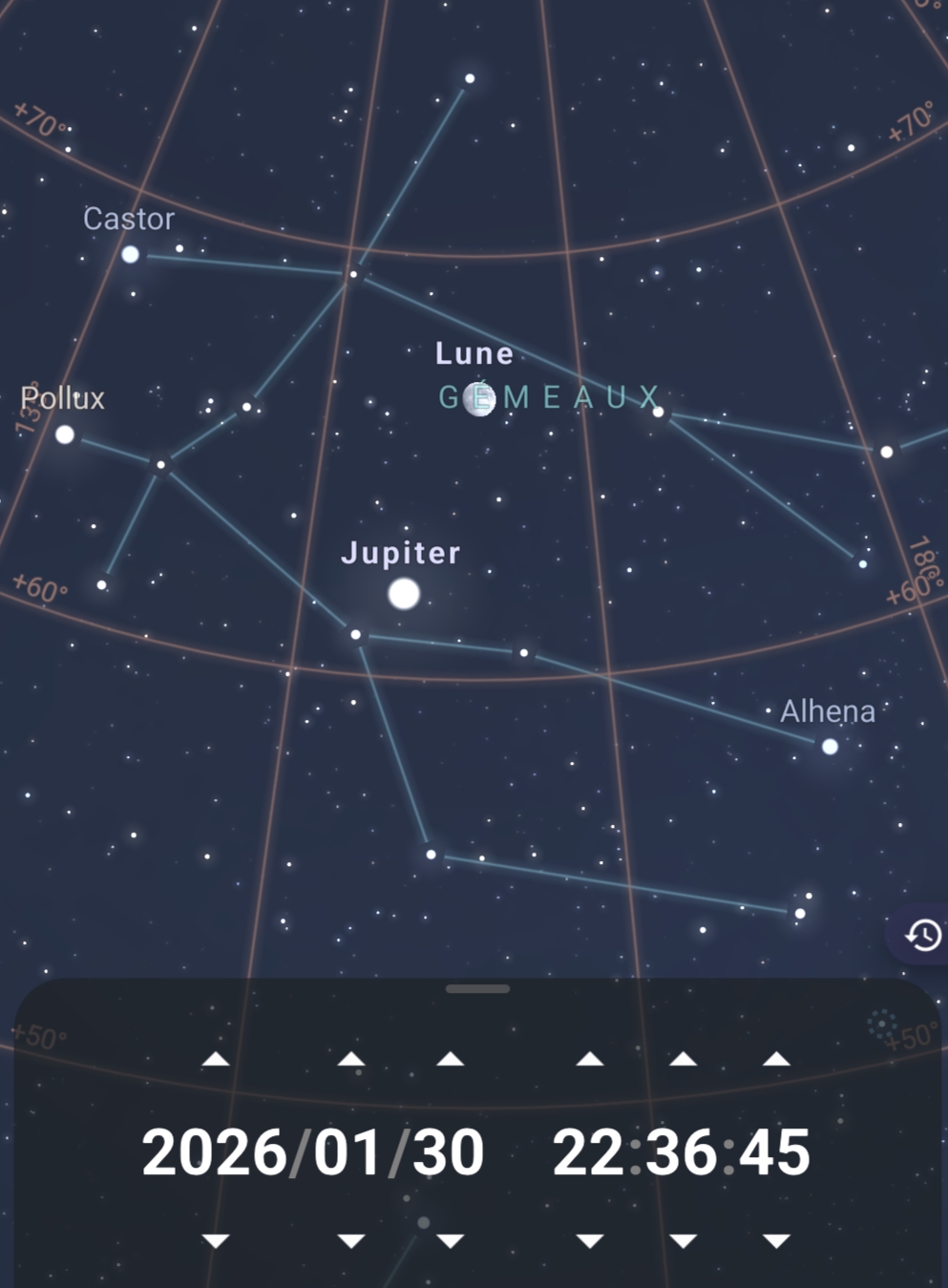Increase the month with the up arrow
The height and width of the screenshot is (1288, 948).
351,1059
